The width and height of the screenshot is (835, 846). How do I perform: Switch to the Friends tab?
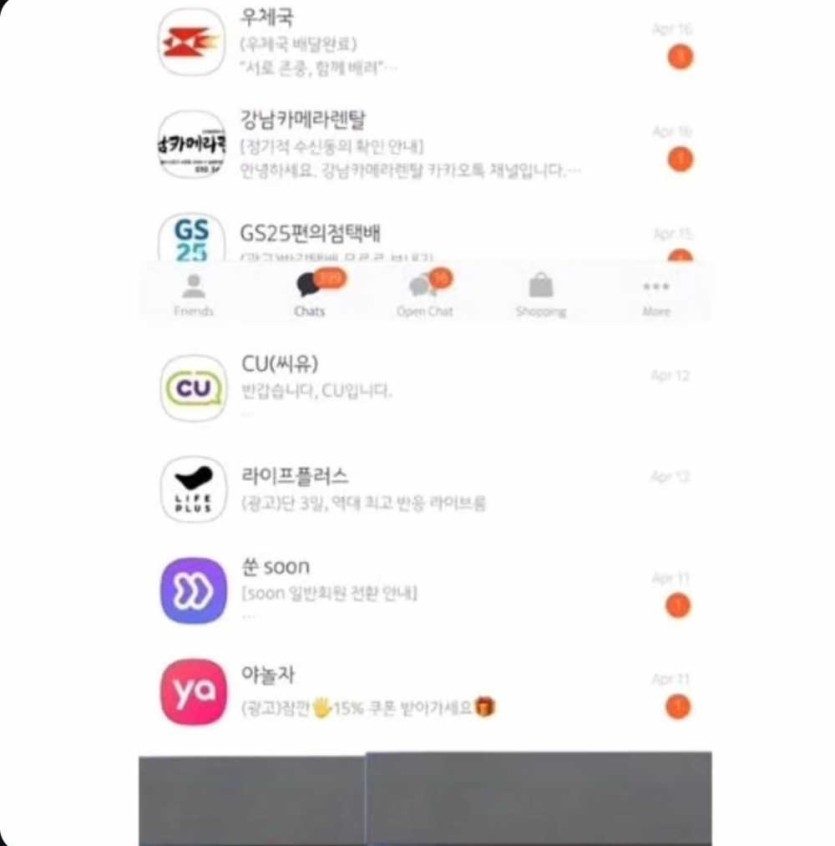click(x=194, y=295)
